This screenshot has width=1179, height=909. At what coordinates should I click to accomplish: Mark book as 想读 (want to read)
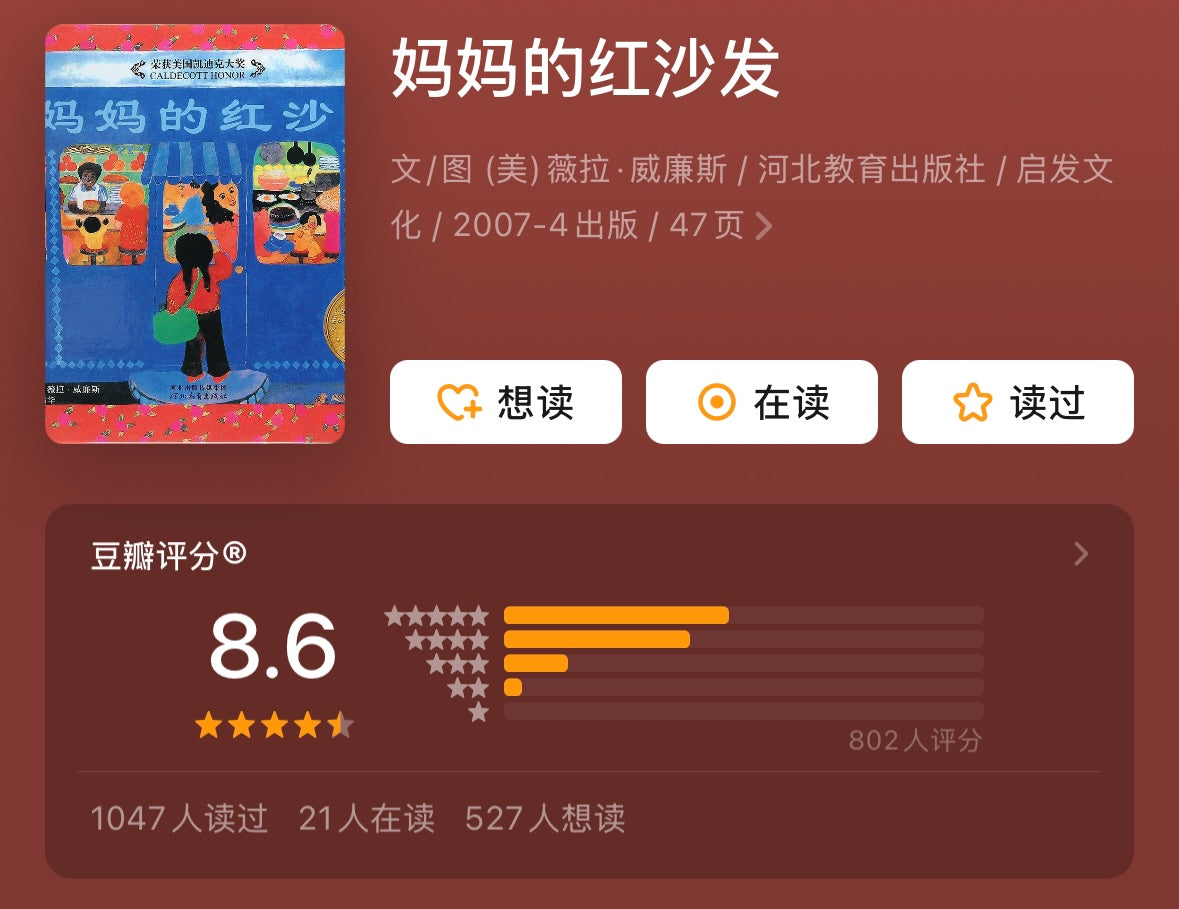(x=505, y=402)
